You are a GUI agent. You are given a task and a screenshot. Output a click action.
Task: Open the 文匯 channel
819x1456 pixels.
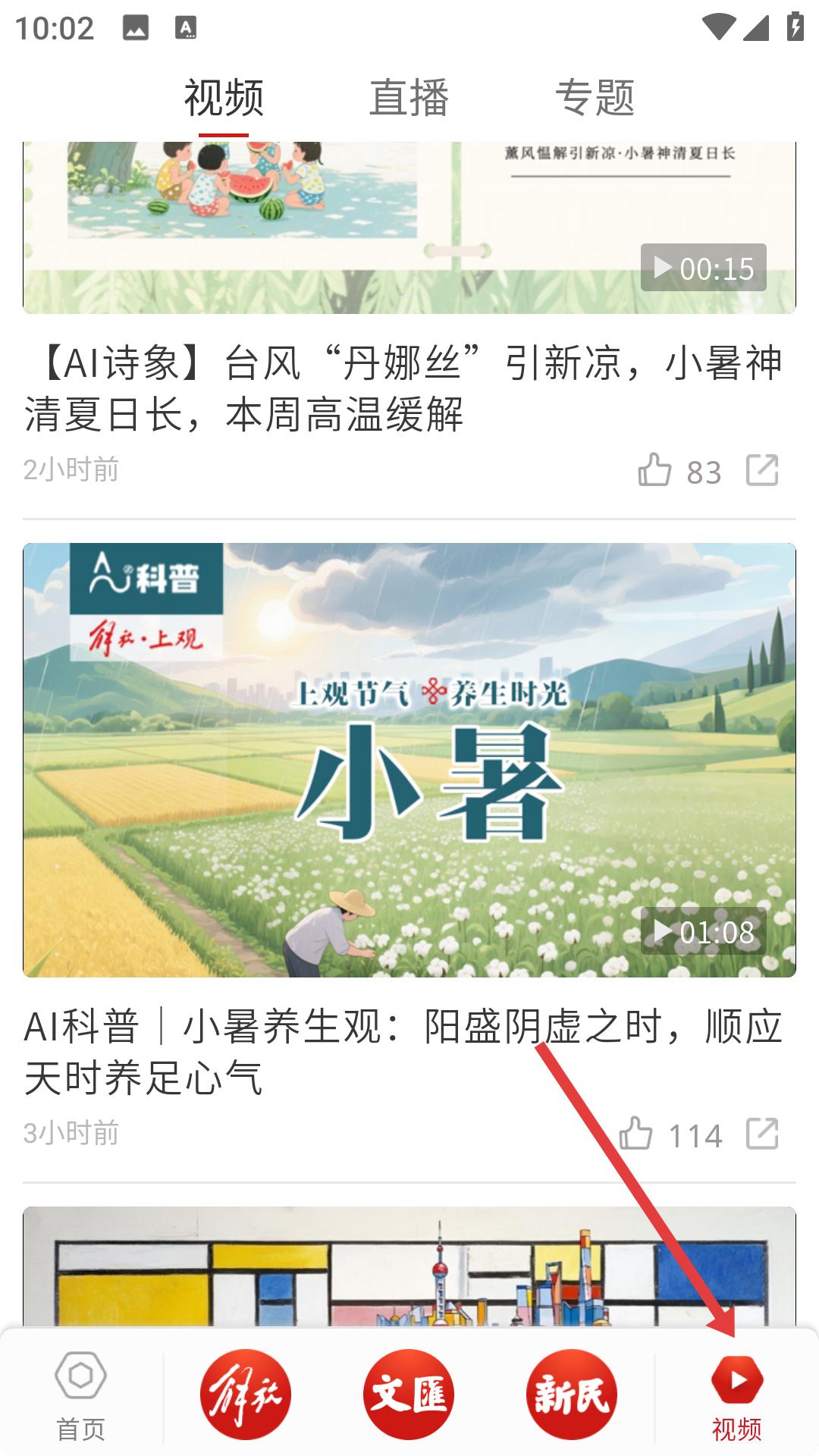[409, 1395]
